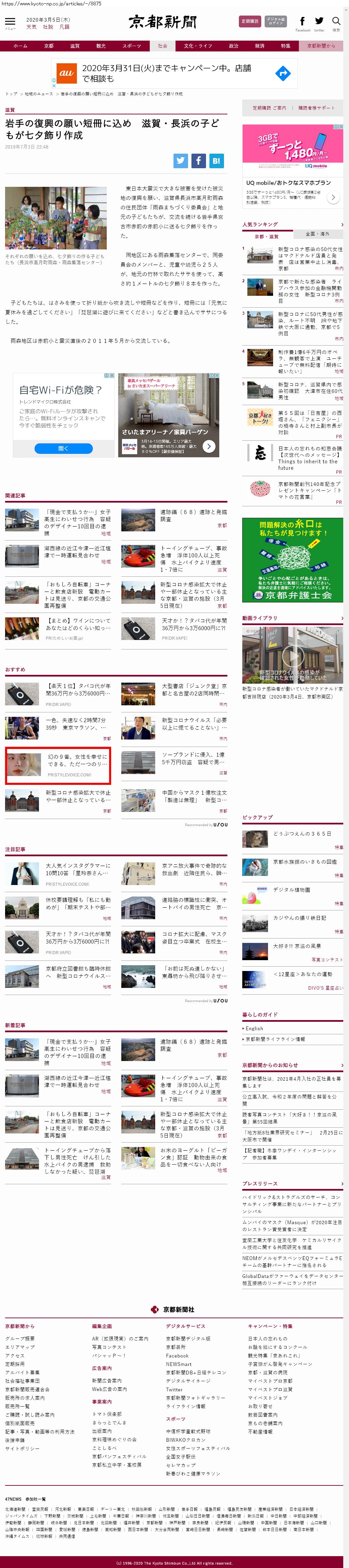Switch ranking to 全国・海外 tab
This screenshot has width=349, height=1568.
click(317, 234)
